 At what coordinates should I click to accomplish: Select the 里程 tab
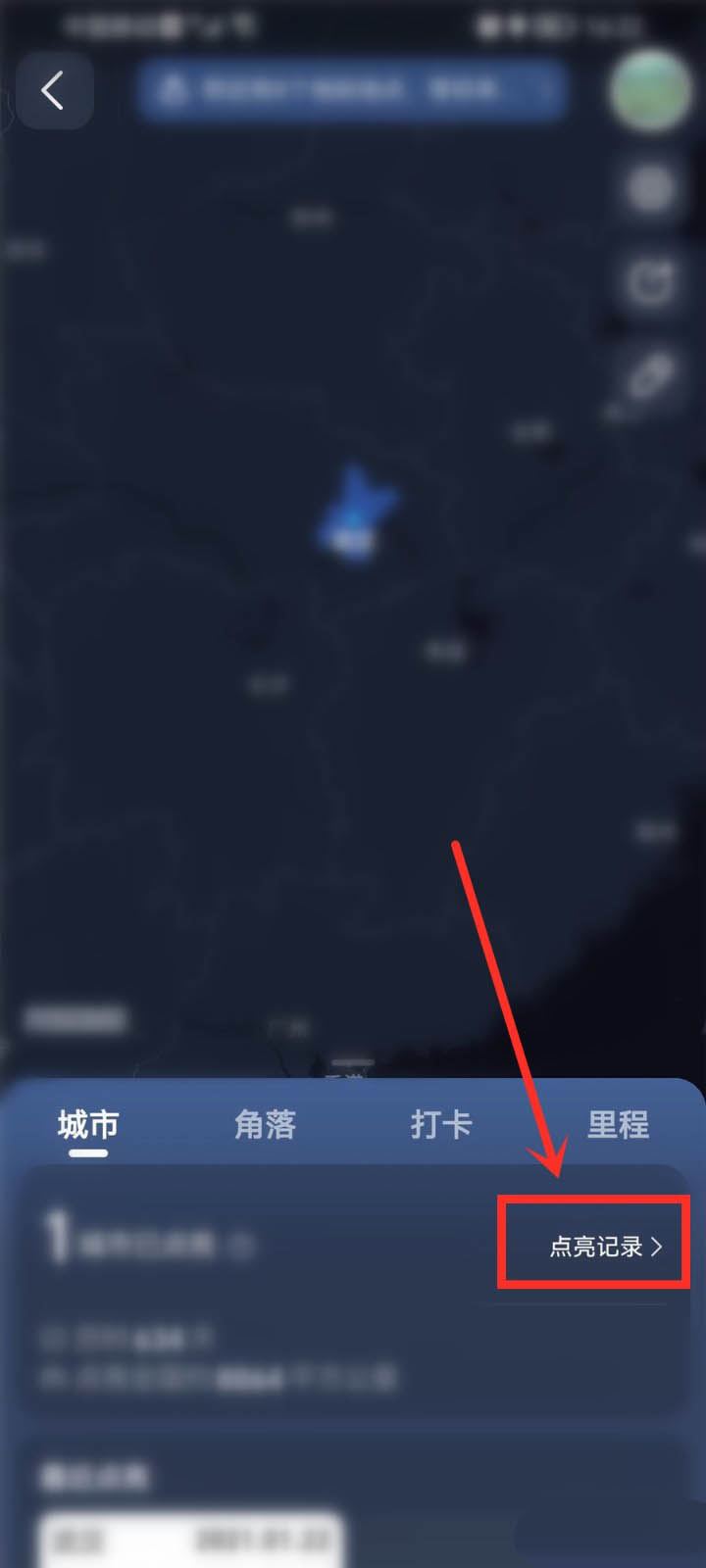tap(618, 1124)
